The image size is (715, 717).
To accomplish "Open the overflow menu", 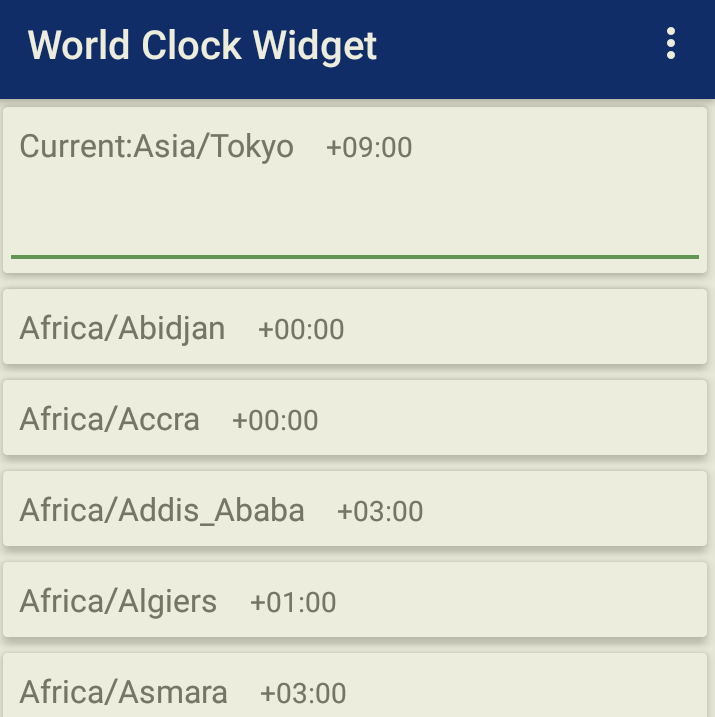I will [x=670, y=44].
